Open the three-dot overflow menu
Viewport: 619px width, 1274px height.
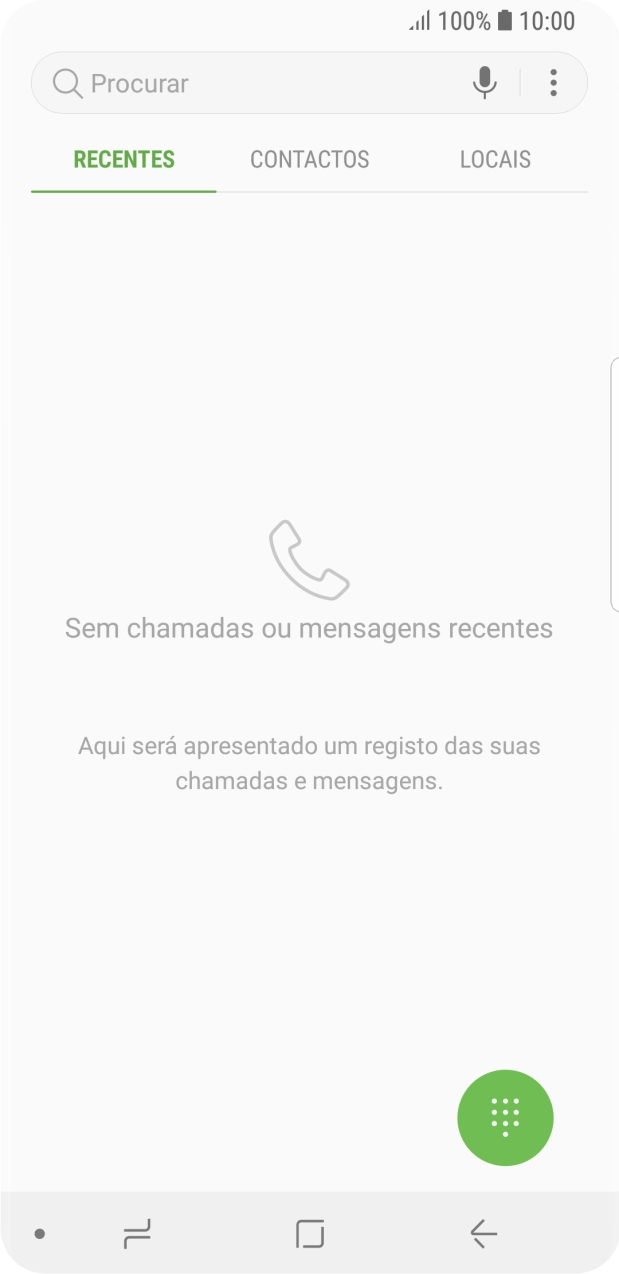pos(553,83)
